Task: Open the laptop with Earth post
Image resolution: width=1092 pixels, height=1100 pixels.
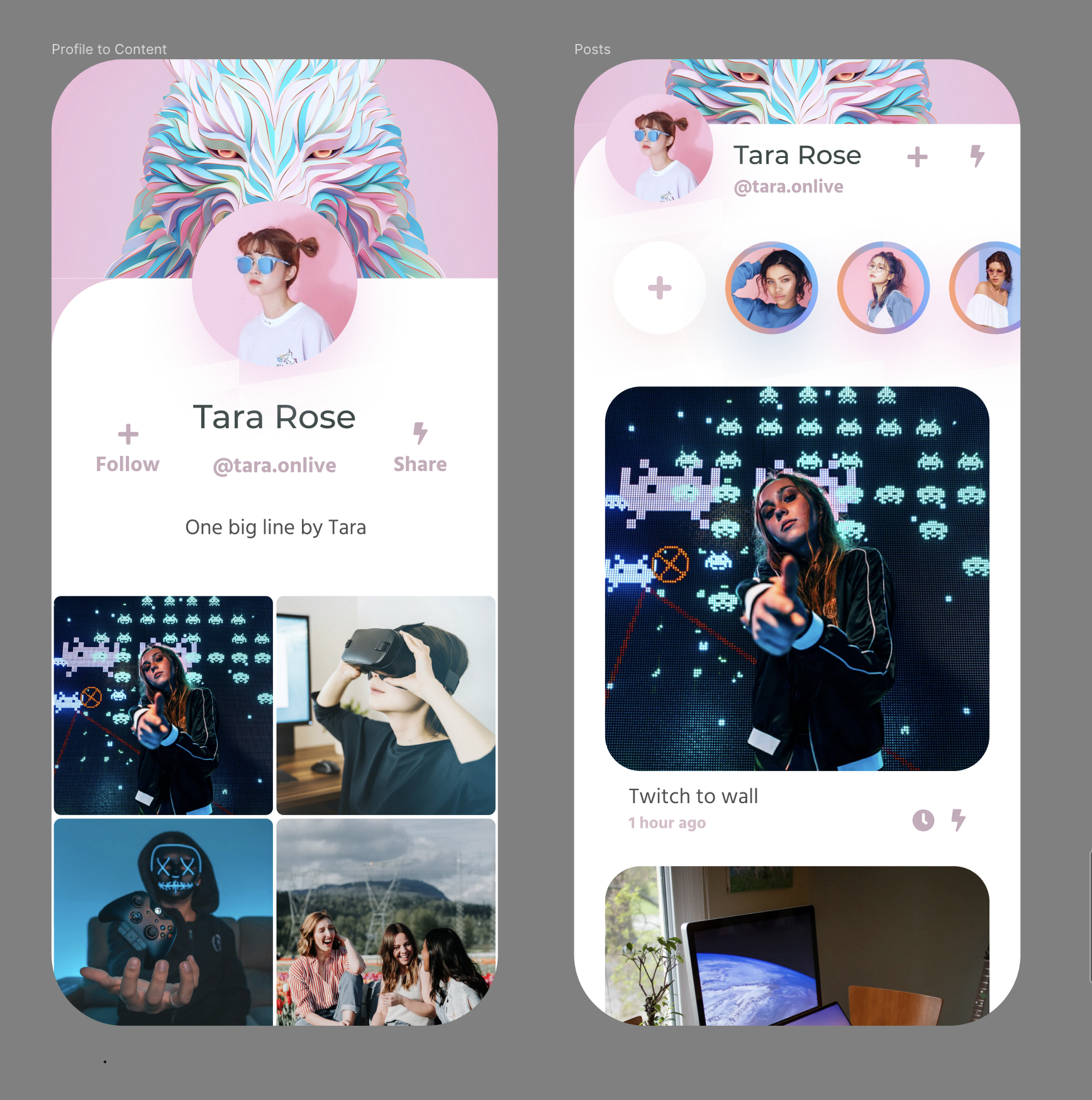Action: (x=797, y=945)
